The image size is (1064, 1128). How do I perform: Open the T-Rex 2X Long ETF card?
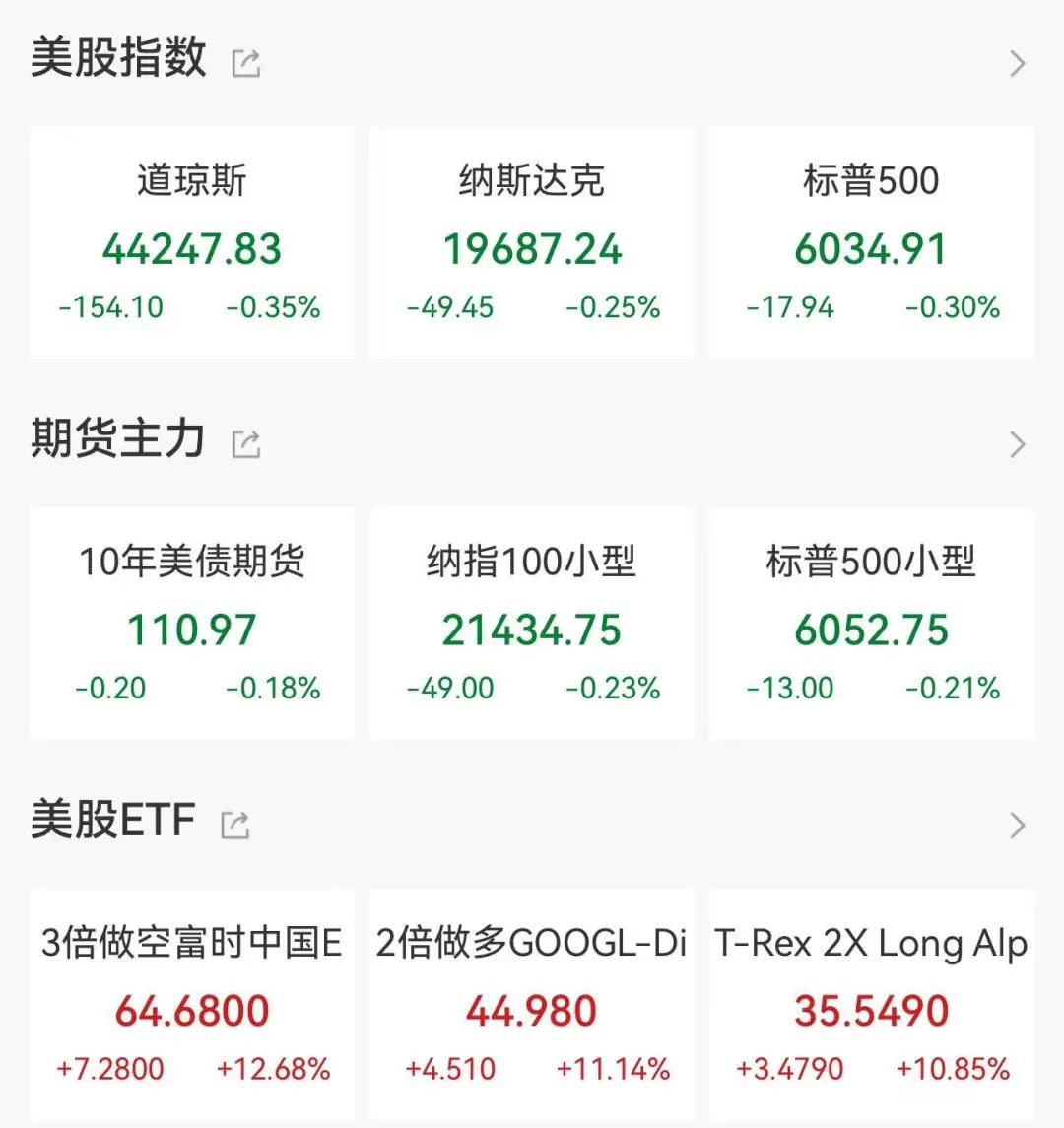tap(871, 1004)
